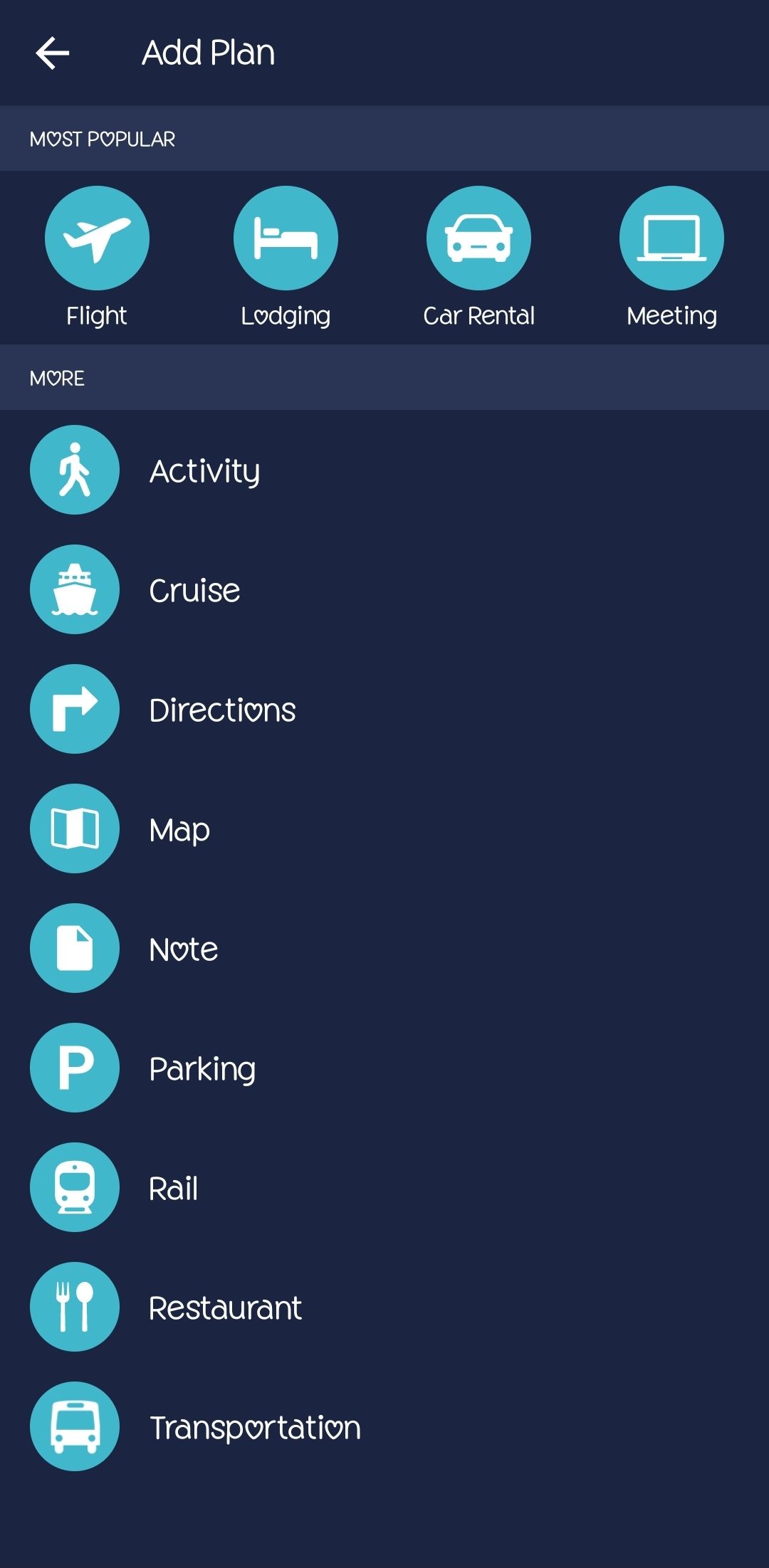The height and width of the screenshot is (1568, 769).
Task: Choose Car Rental plan
Action: click(x=478, y=257)
